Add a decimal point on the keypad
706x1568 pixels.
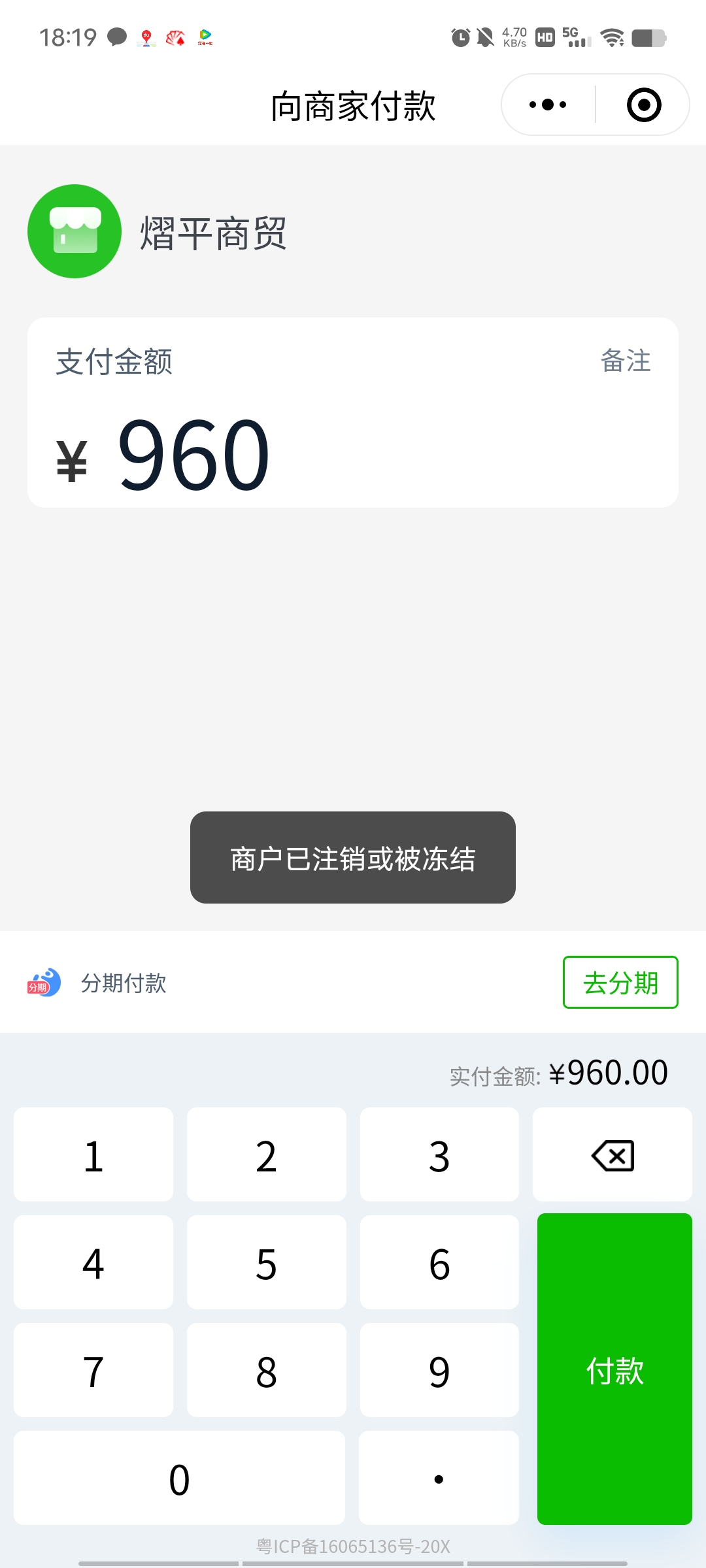[439, 1478]
